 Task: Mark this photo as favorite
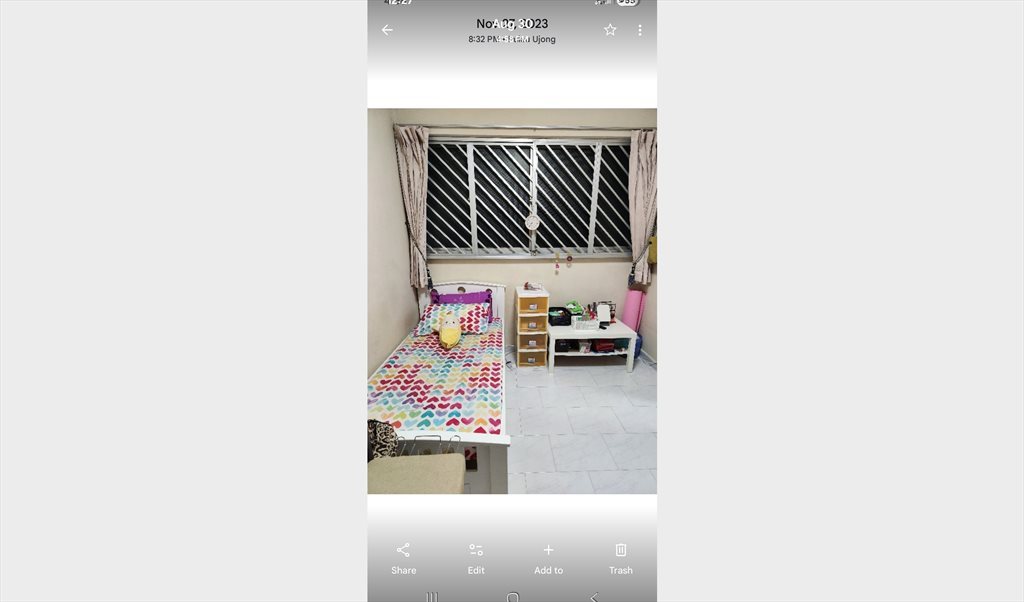[610, 30]
